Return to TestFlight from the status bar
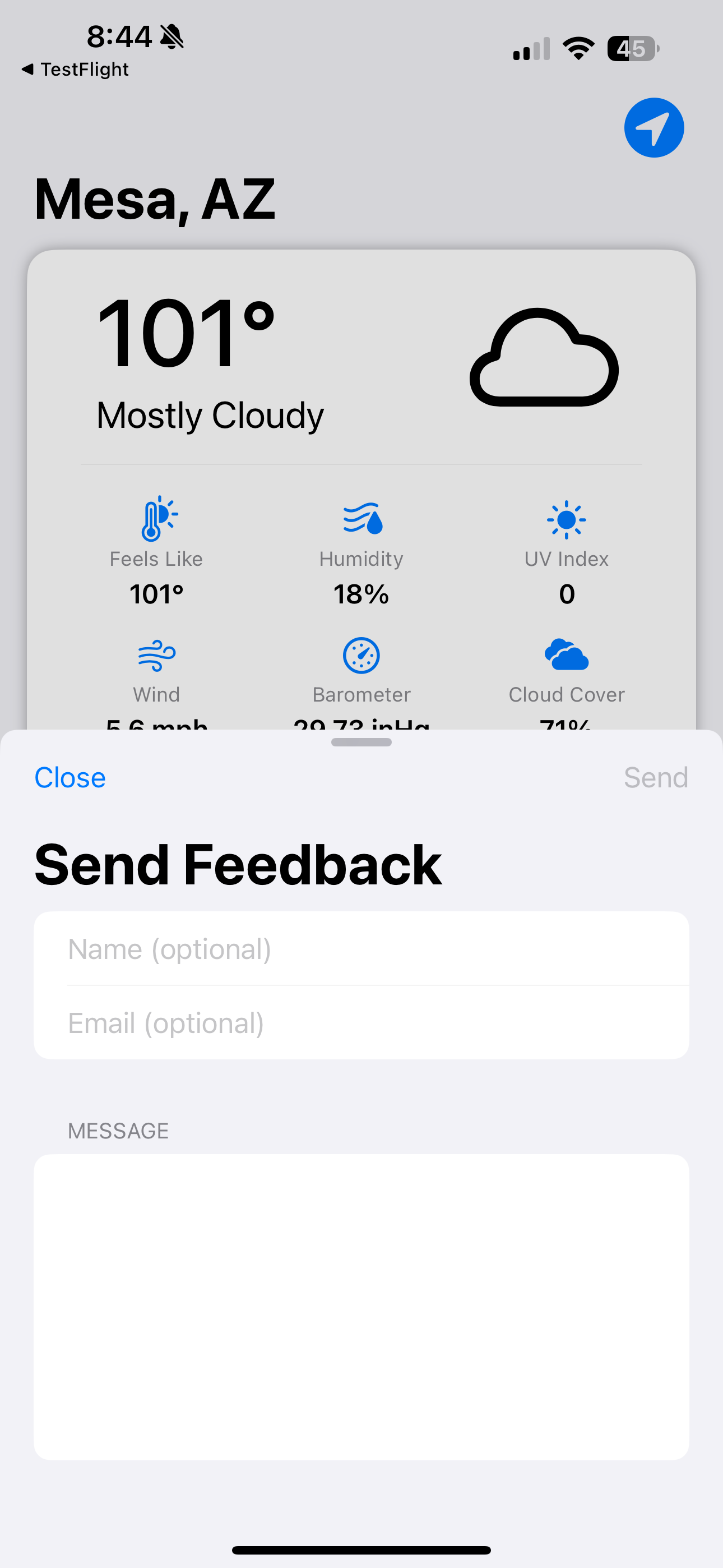The height and width of the screenshot is (1568, 723). pos(76,70)
